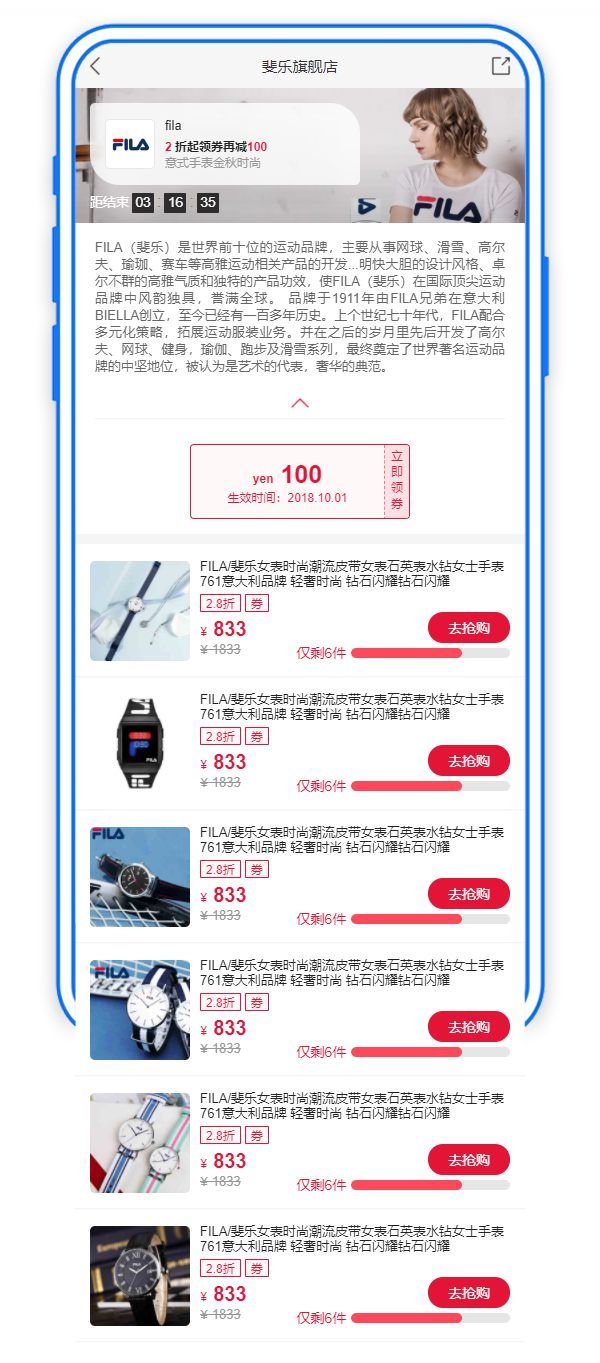This screenshot has width=600, height=1363.
Task: Open the black digital watch product image
Action: coord(140,743)
